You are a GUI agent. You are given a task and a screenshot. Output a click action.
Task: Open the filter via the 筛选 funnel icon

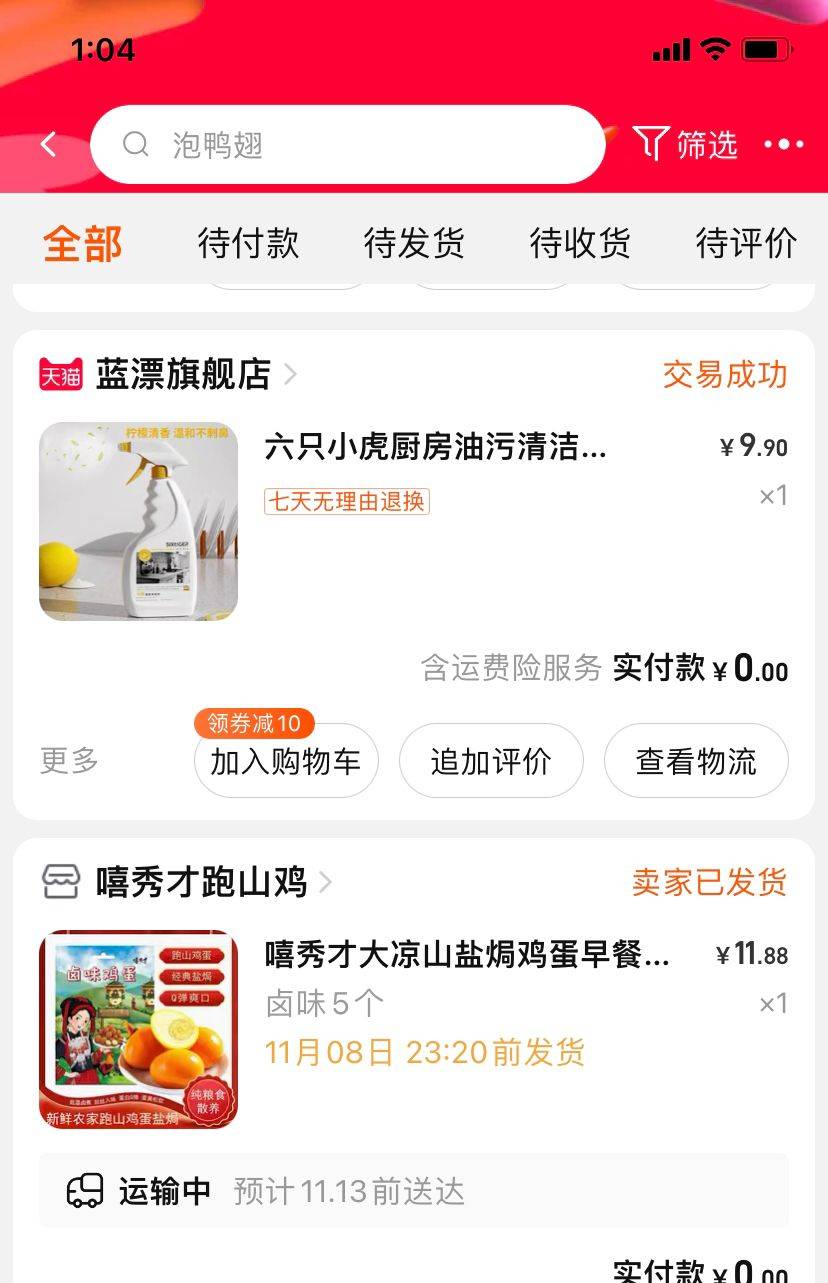coord(650,144)
